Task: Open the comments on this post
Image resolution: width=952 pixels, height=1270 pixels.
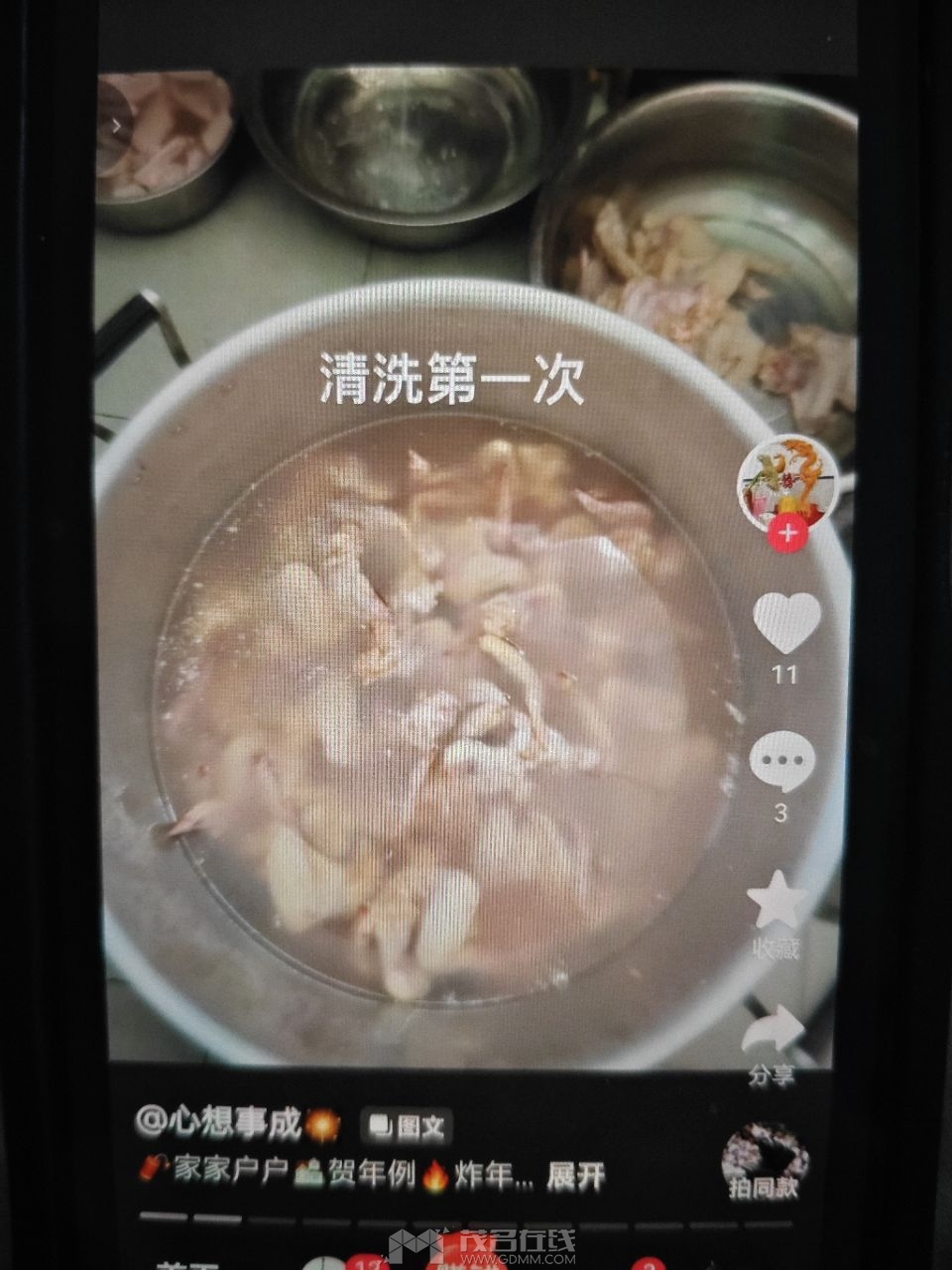Action: [x=782, y=762]
